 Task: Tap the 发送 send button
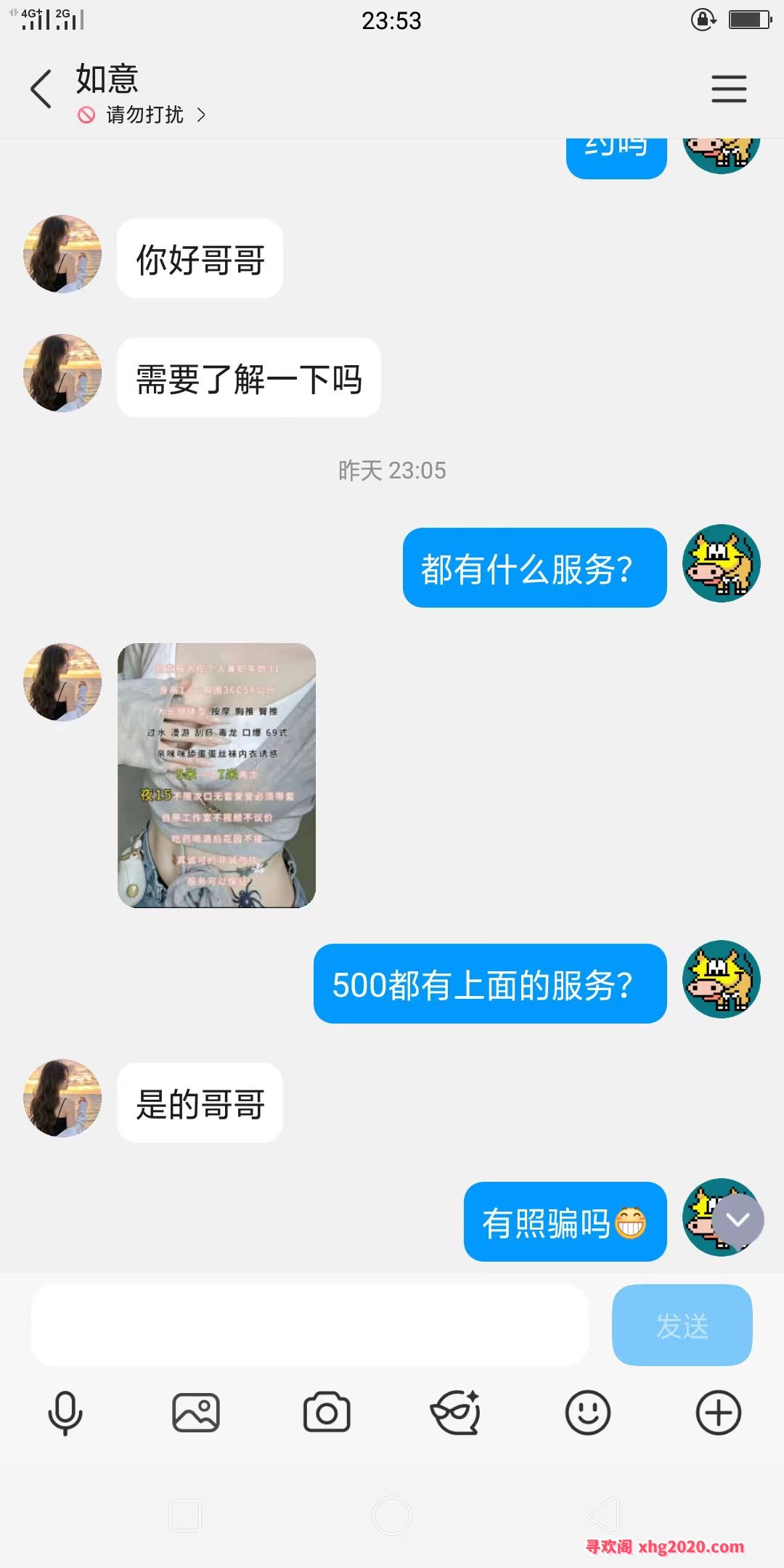[x=682, y=1325]
